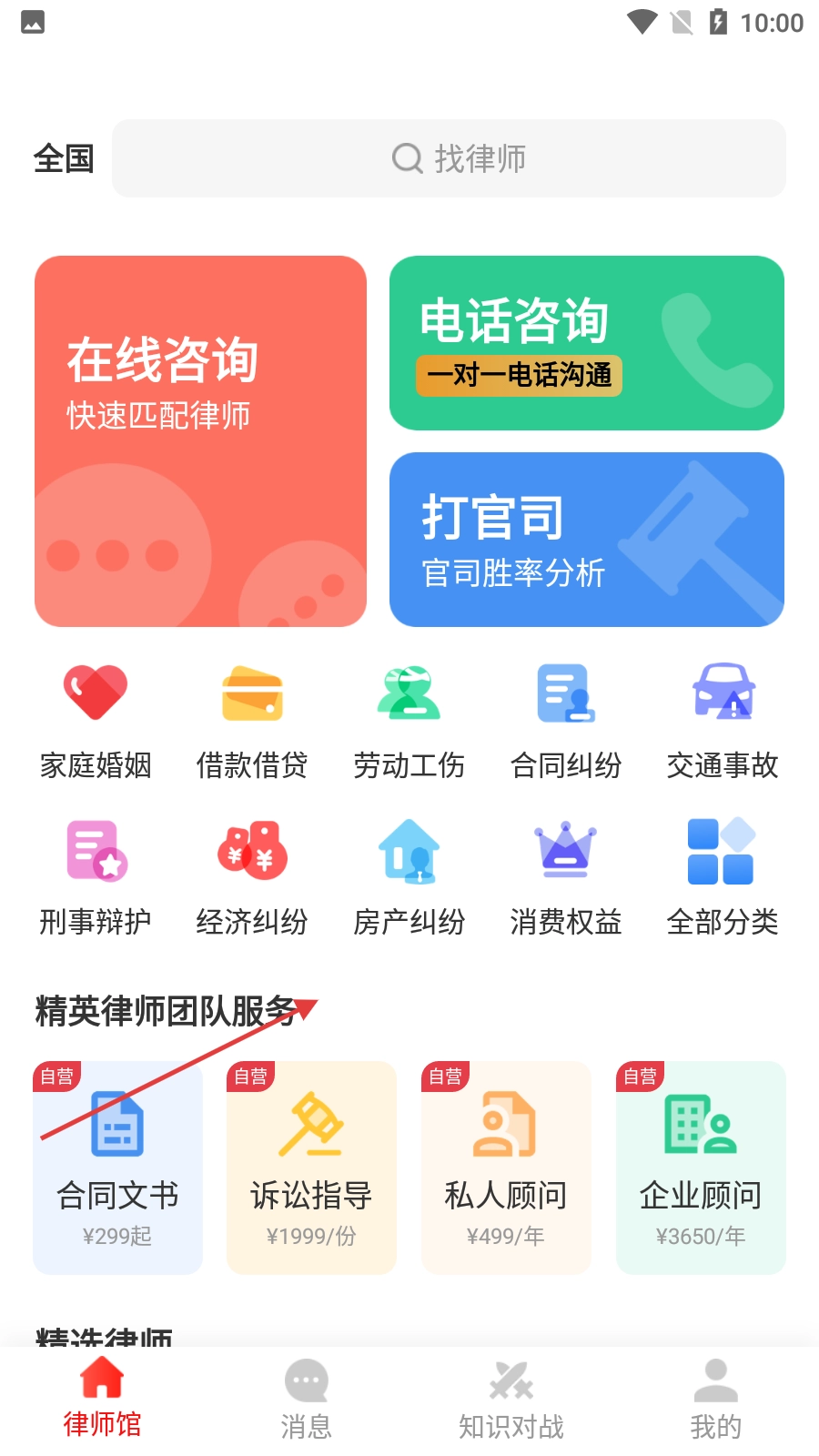Tap the 交通事故 category
Screen dimensions: 819x1456
[723, 721]
